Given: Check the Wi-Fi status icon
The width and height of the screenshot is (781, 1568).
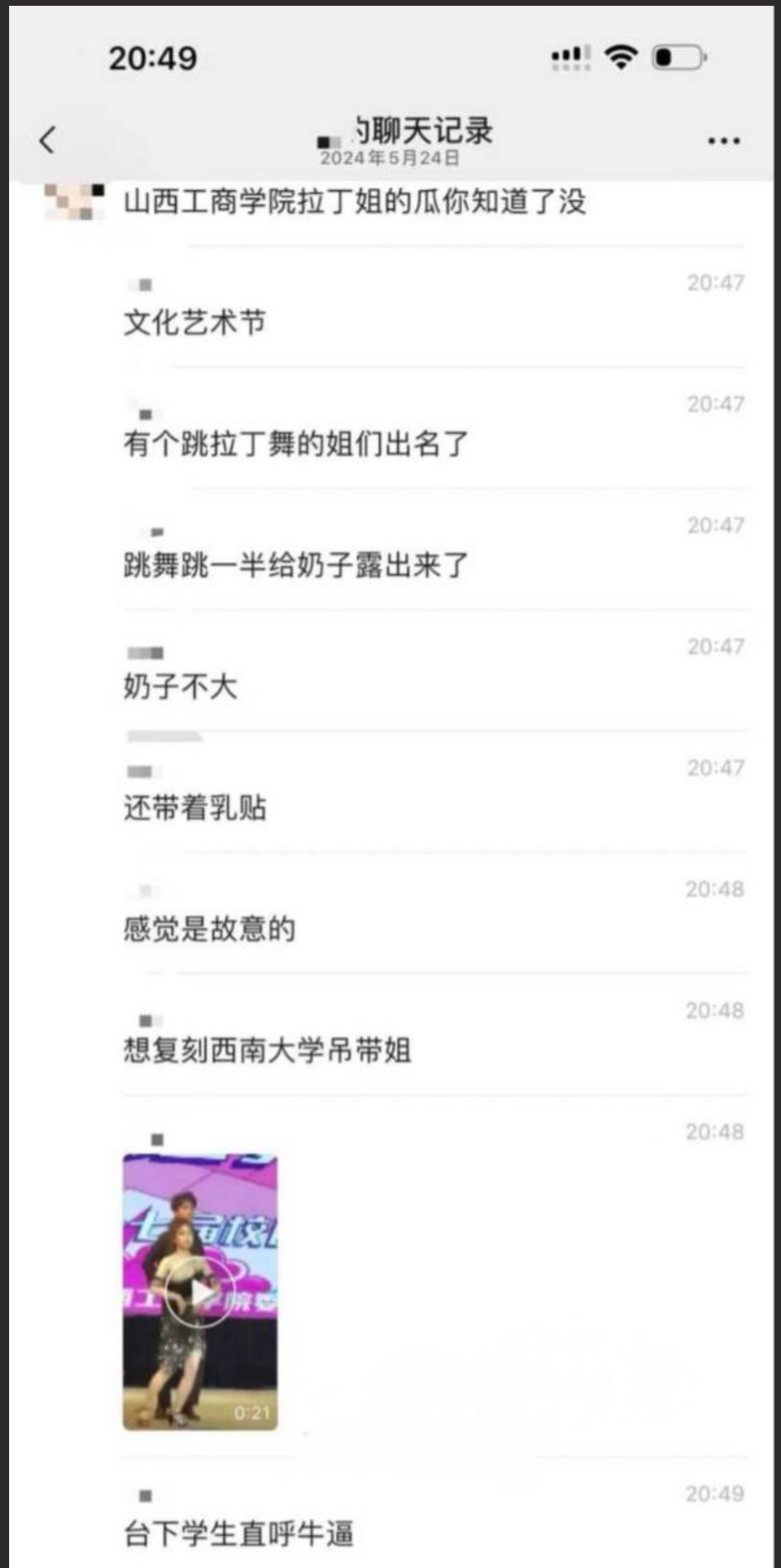Looking at the screenshot, I should click(x=620, y=57).
